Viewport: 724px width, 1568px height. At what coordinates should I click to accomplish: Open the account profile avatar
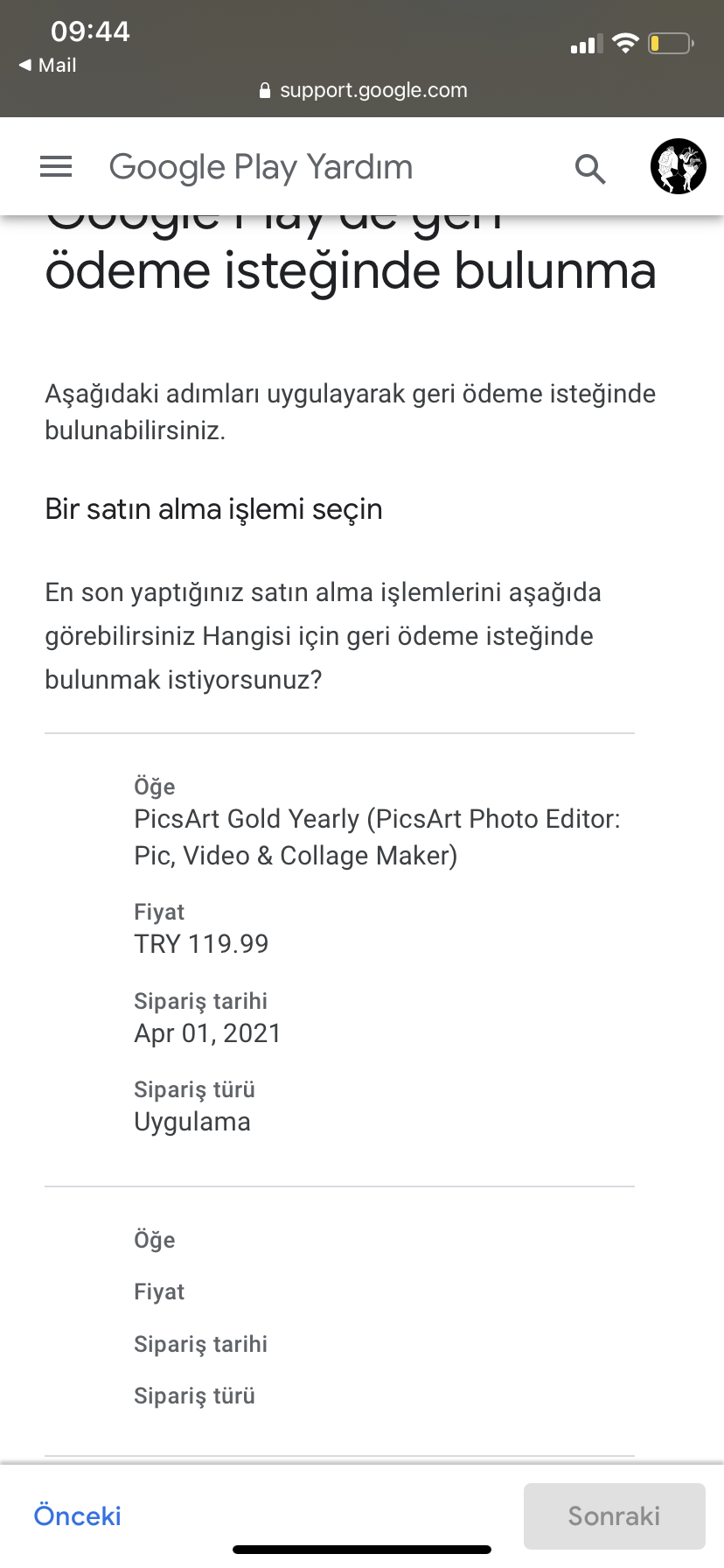[678, 166]
